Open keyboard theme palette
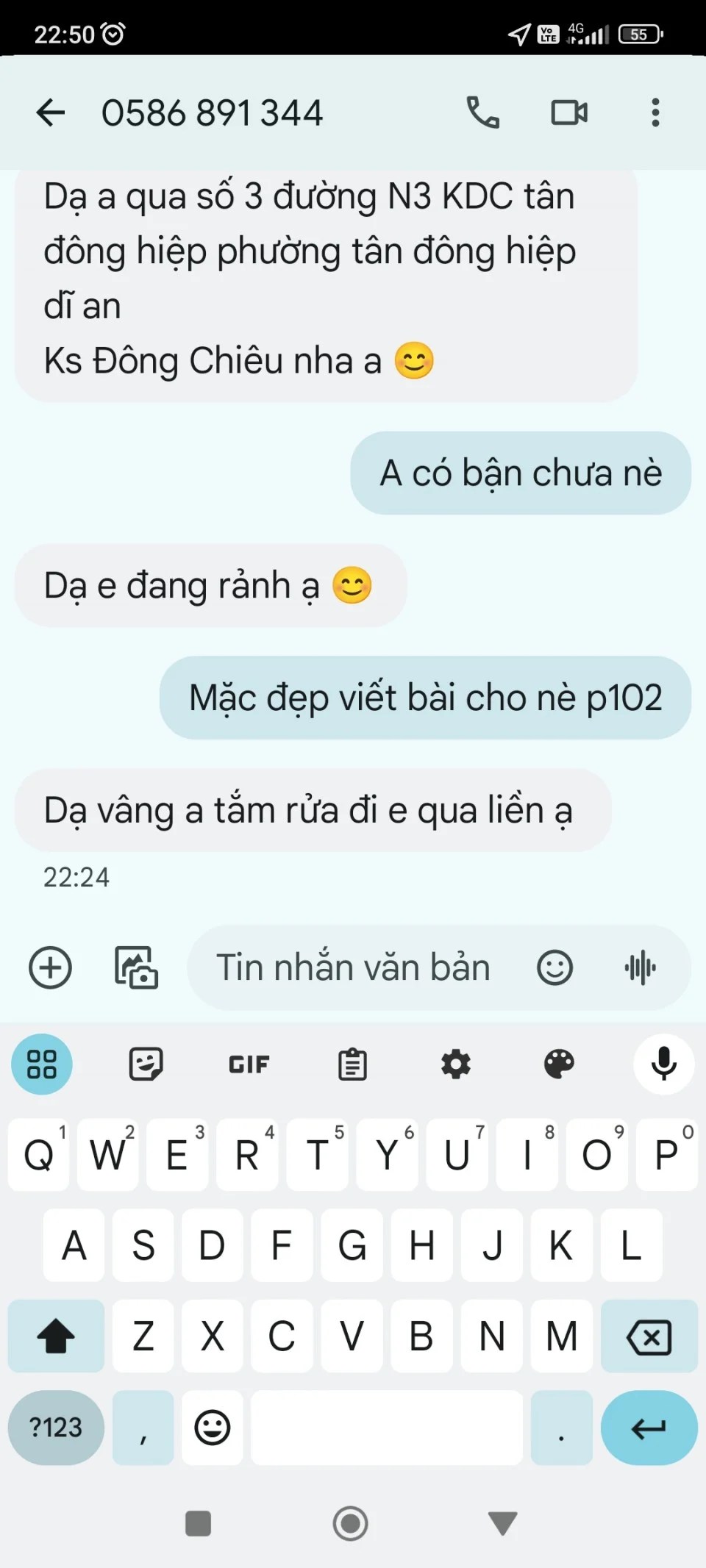 click(559, 1064)
